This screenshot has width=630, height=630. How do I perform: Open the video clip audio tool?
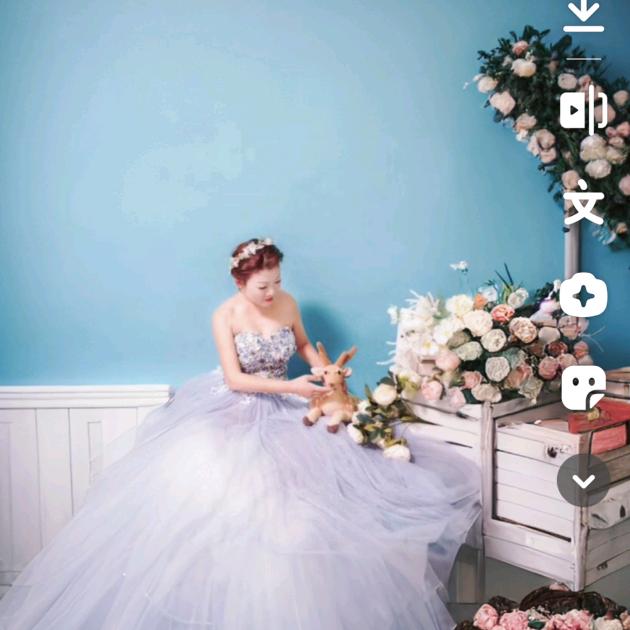(x=584, y=110)
